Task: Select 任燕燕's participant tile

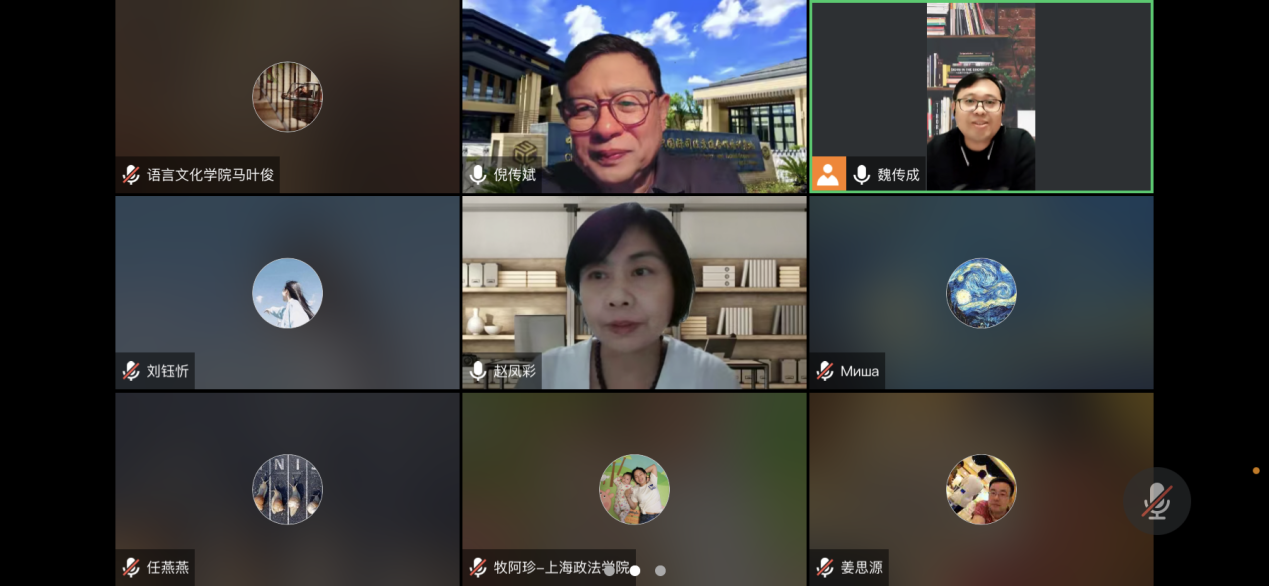Action: (287, 489)
